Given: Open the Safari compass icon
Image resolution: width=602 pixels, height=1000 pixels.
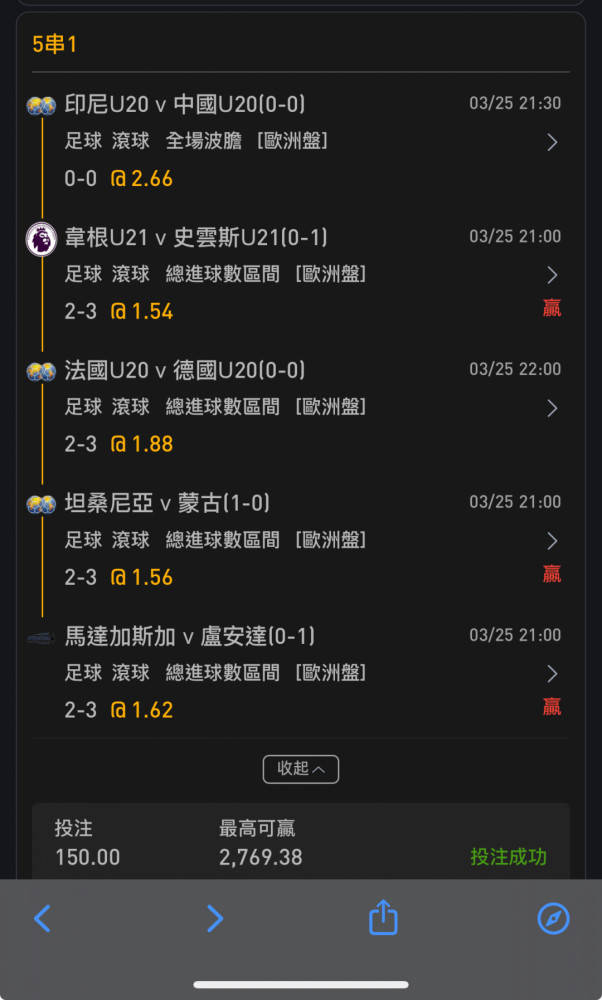Looking at the screenshot, I should pos(553,919).
